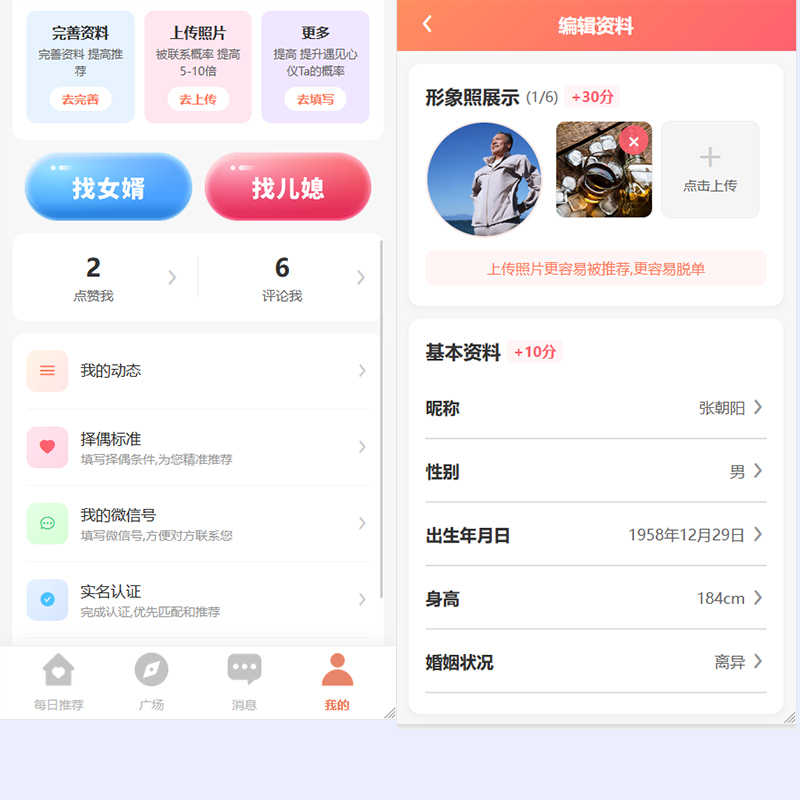Viewport: 800px width, 800px height.
Task: Tap 去完善 under 完善资料
Action: (80, 99)
